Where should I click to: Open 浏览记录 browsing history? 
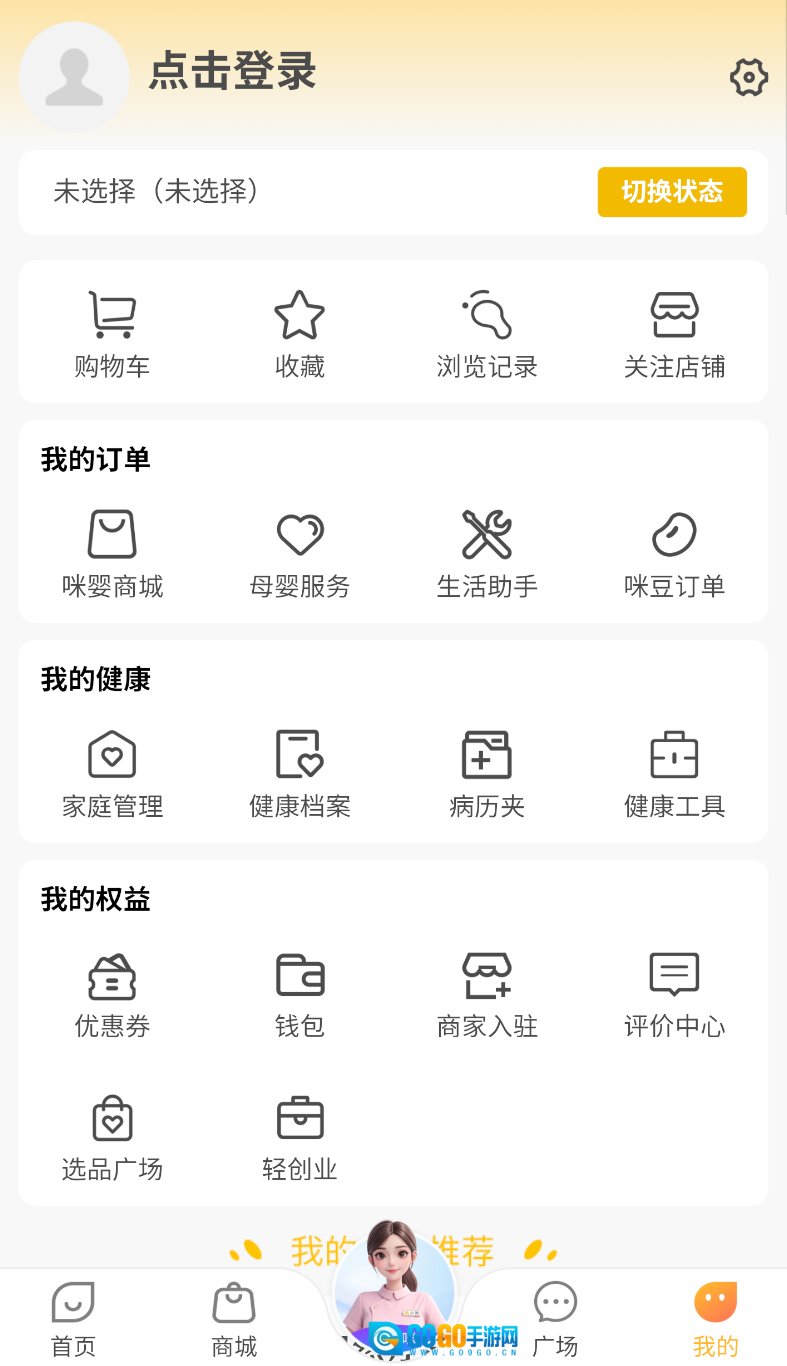click(487, 330)
